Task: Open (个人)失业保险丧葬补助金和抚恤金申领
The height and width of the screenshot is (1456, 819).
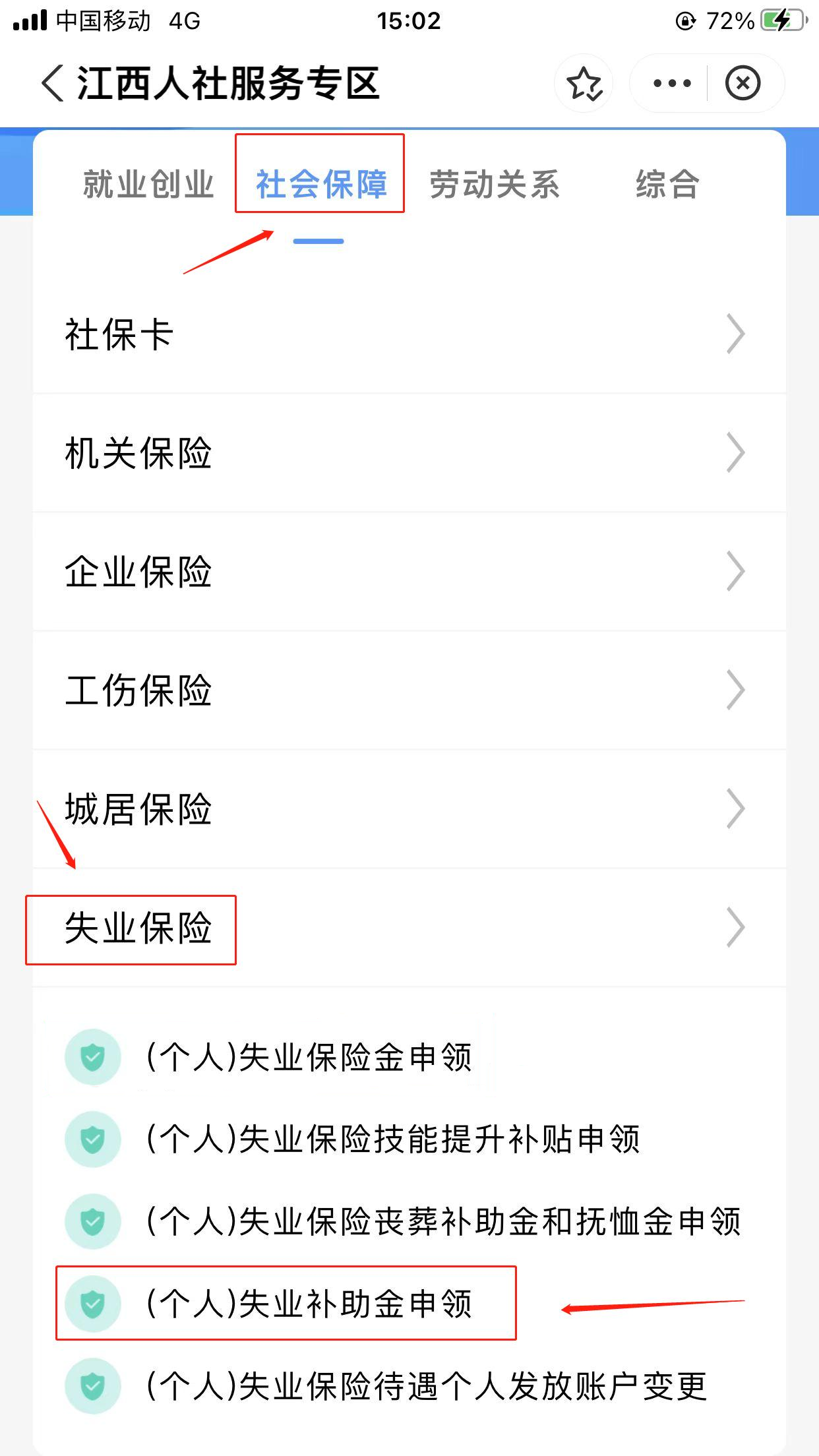Action: pos(443,1221)
